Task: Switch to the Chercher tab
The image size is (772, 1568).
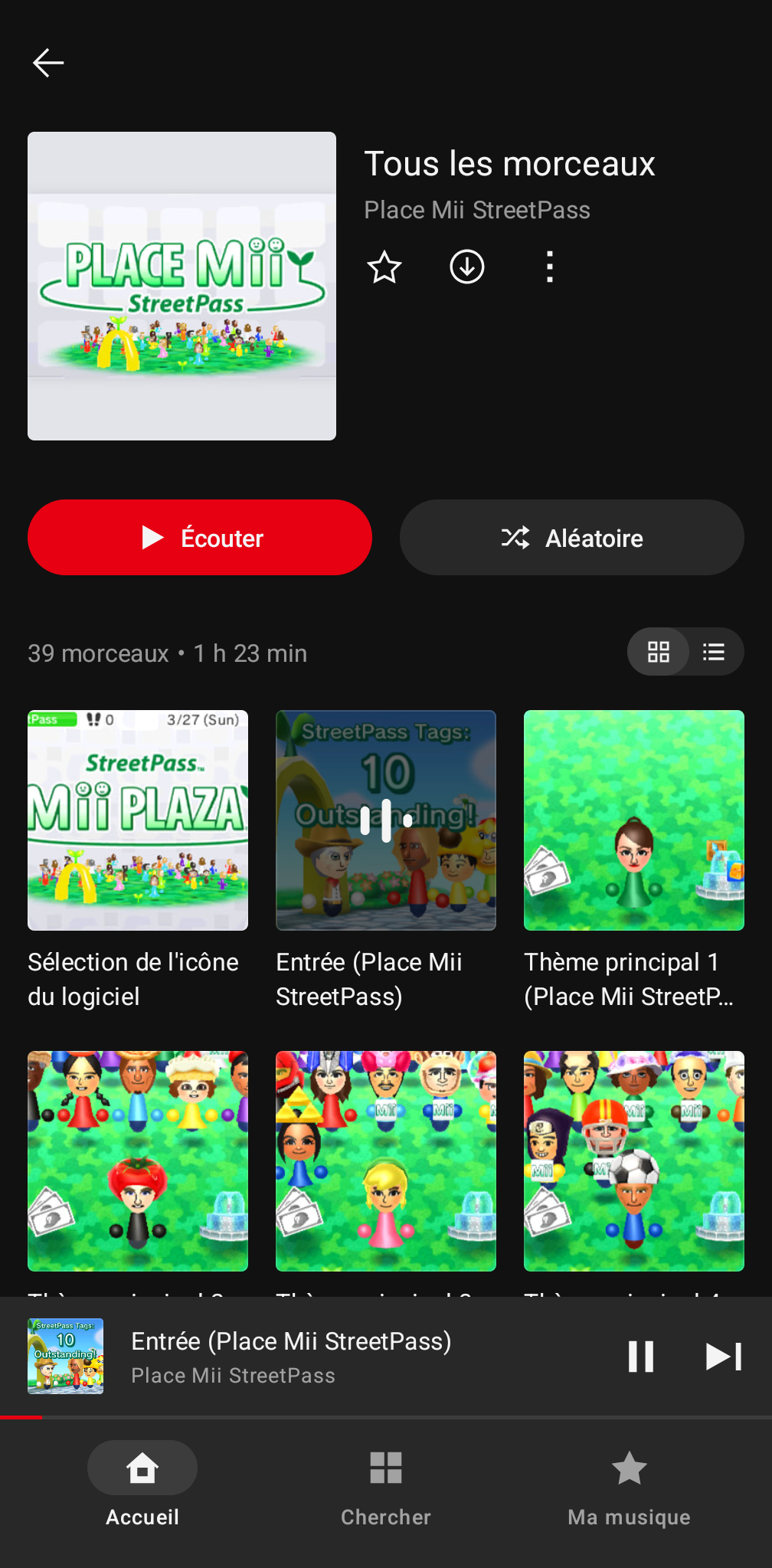Action: [386, 1485]
